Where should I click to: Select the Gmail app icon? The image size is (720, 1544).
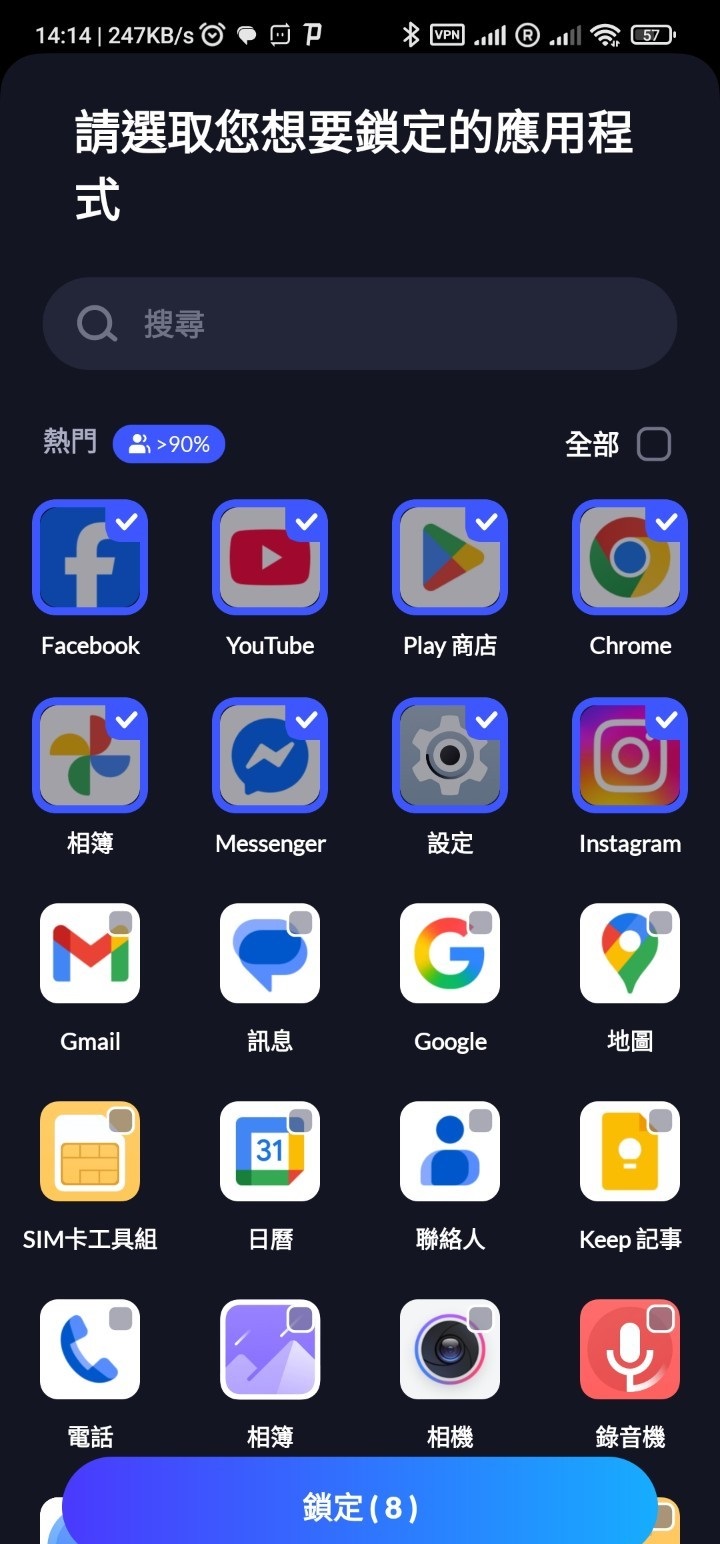tap(90, 953)
